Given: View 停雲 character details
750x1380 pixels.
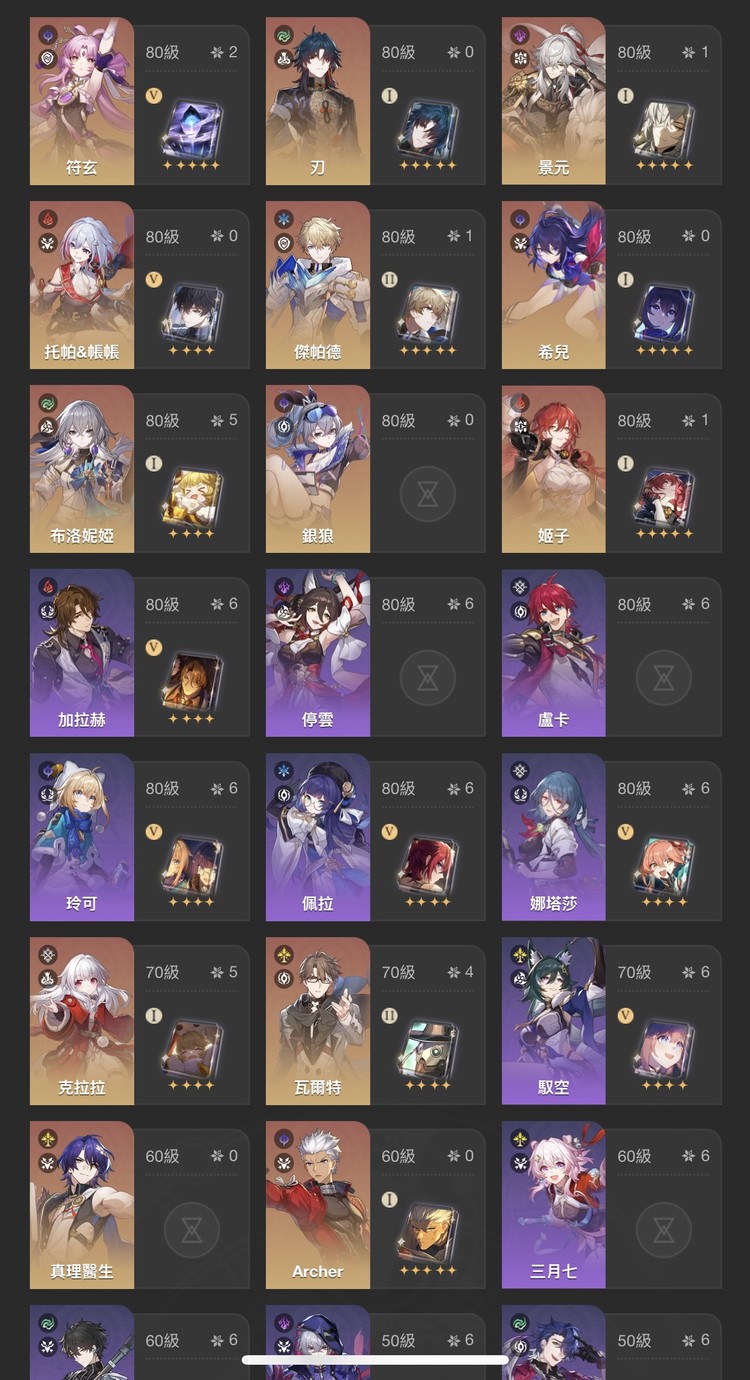Looking at the screenshot, I should point(318,652).
